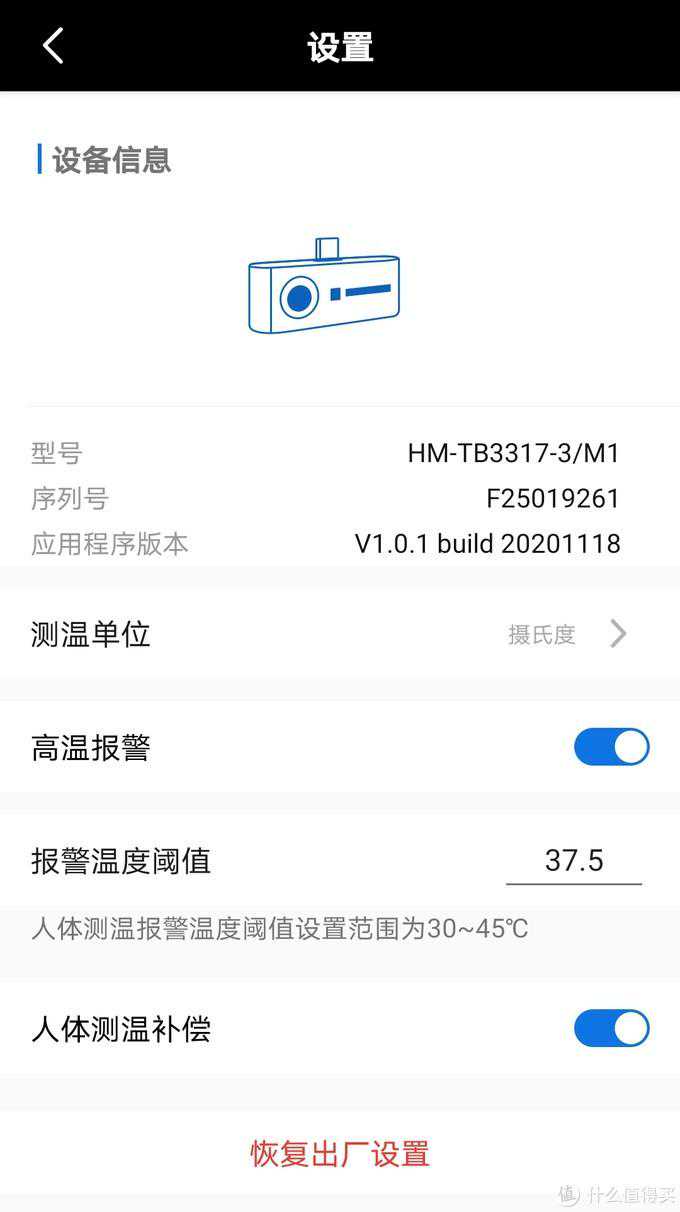Tap 恢复出厂设置 to reset the device
This screenshot has height=1212, width=680.
pyautogui.click(x=340, y=1154)
